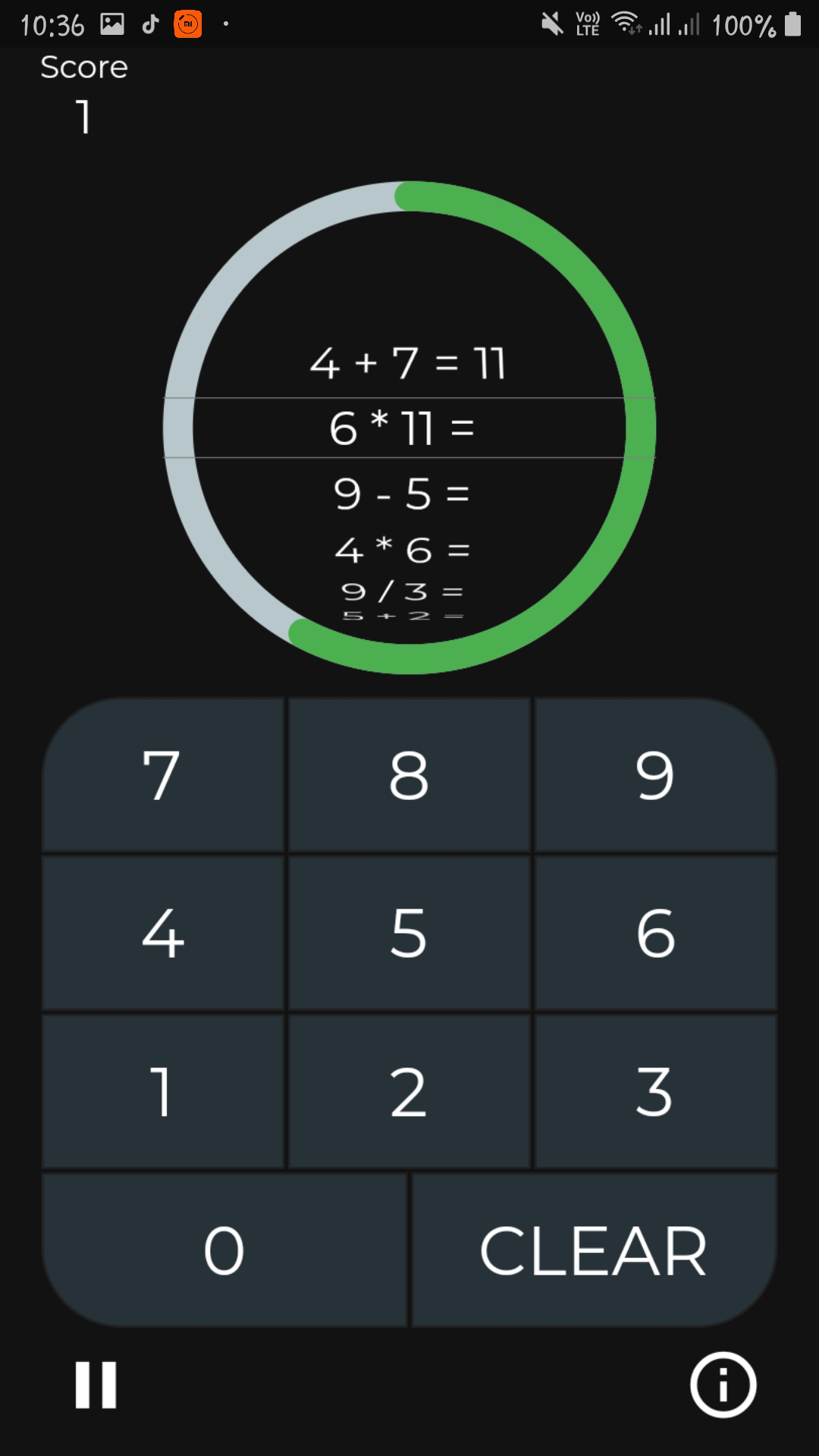Open the info icon
This screenshot has height=1456, width=819.
click(x=723, y=1385)
